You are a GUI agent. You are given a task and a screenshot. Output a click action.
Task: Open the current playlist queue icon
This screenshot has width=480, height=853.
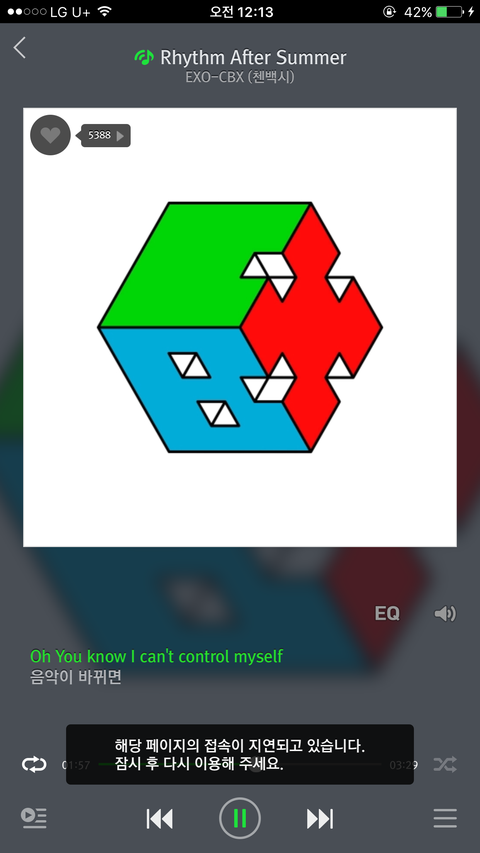click(34, 818)
